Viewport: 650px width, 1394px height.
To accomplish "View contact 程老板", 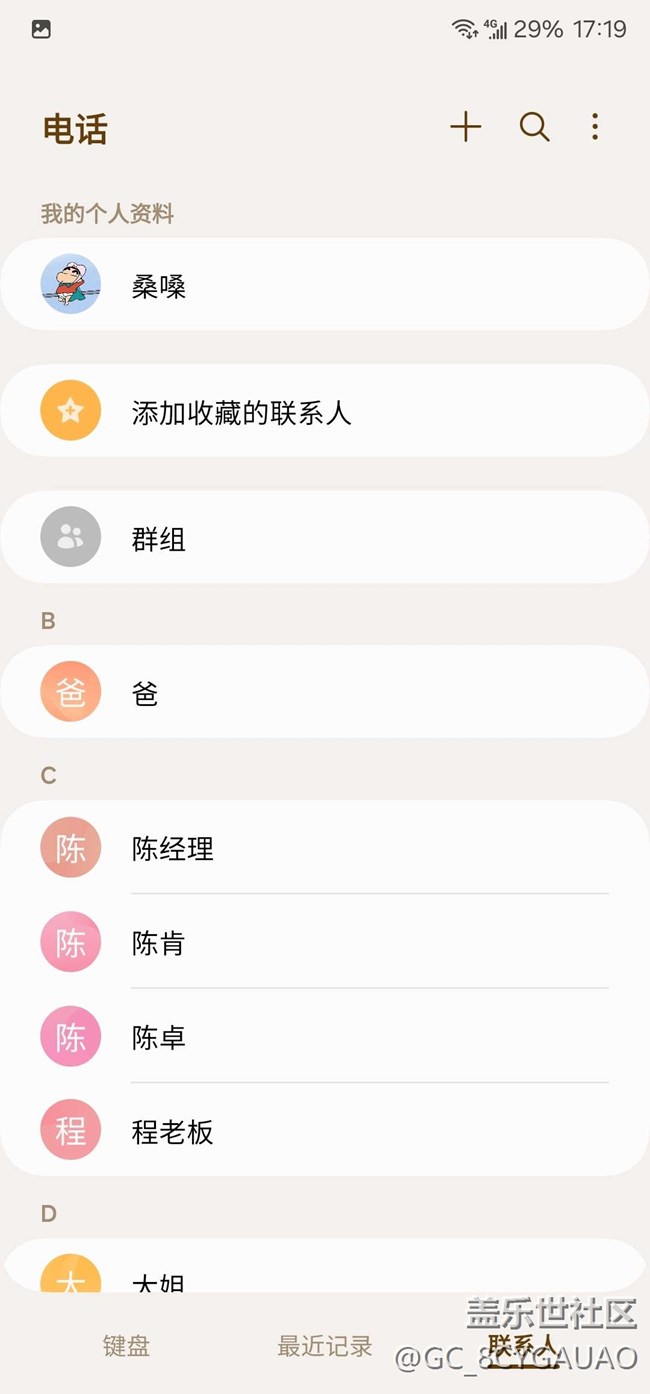I will click(324, 1131).
